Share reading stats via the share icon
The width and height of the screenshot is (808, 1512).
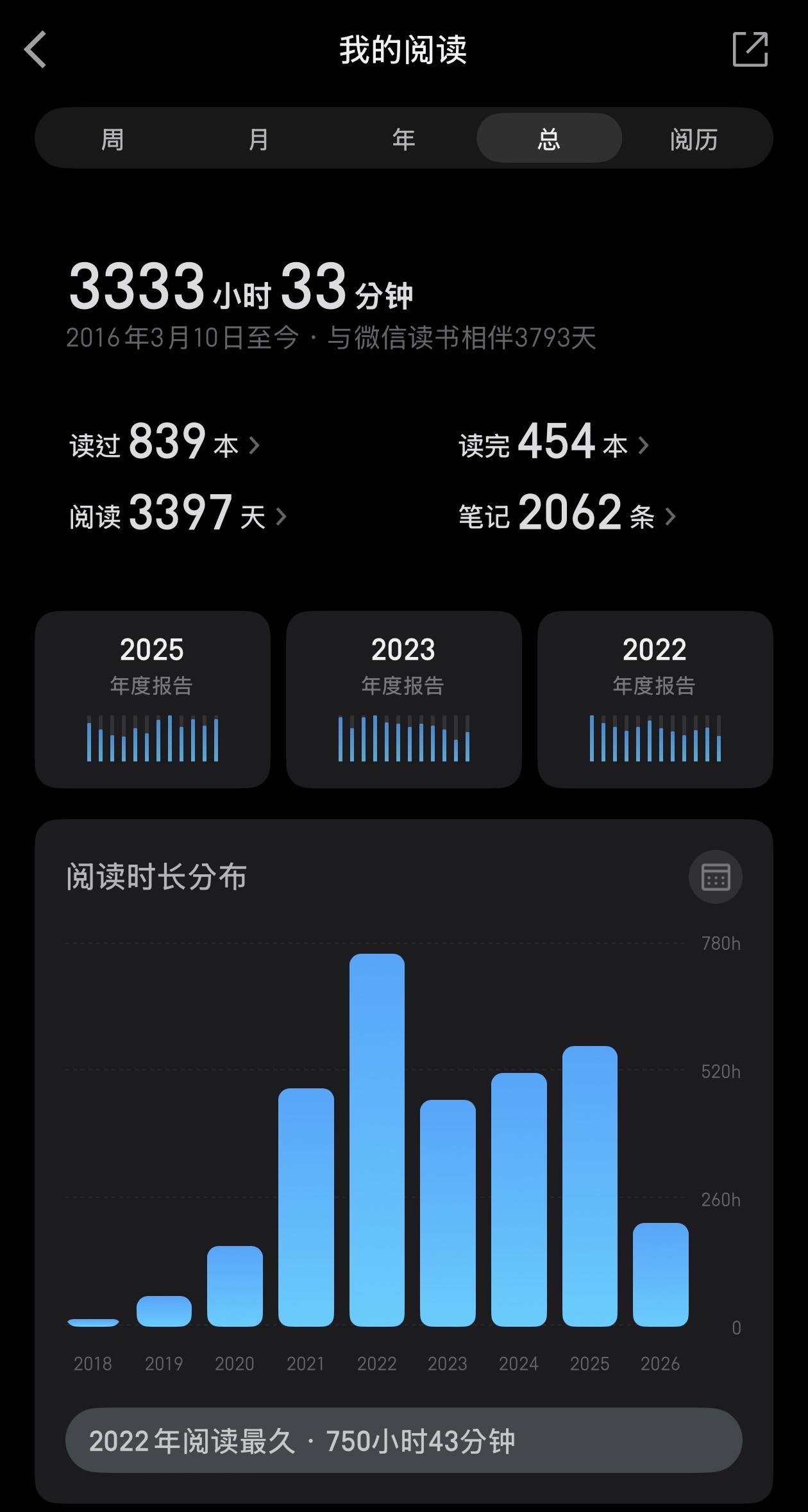[750, 49]
